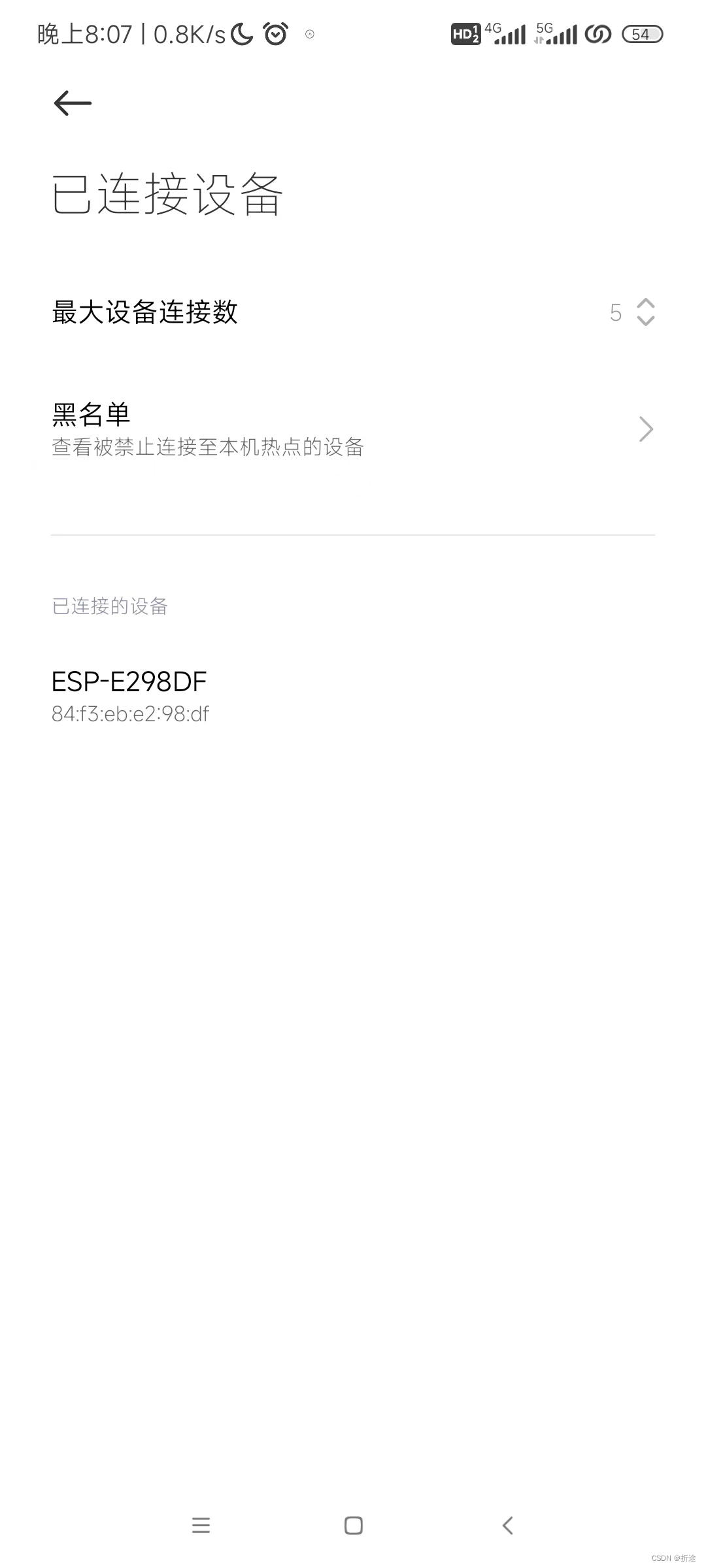The image size is (706, 1568).
Task: Change the 最大设备连接数 value
Action: click(645, 312)
